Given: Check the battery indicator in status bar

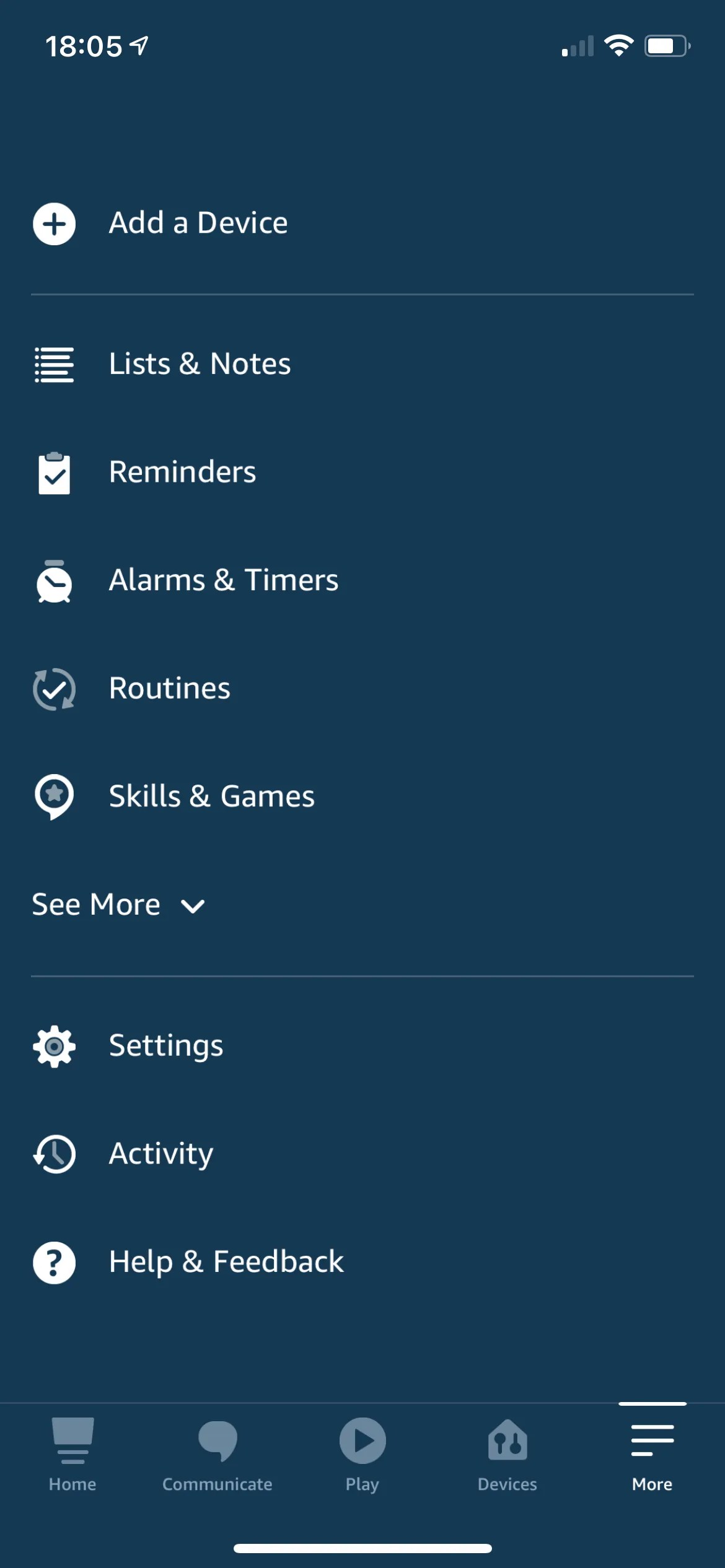Looking at the screenshot, I should [x=667, y=45].
